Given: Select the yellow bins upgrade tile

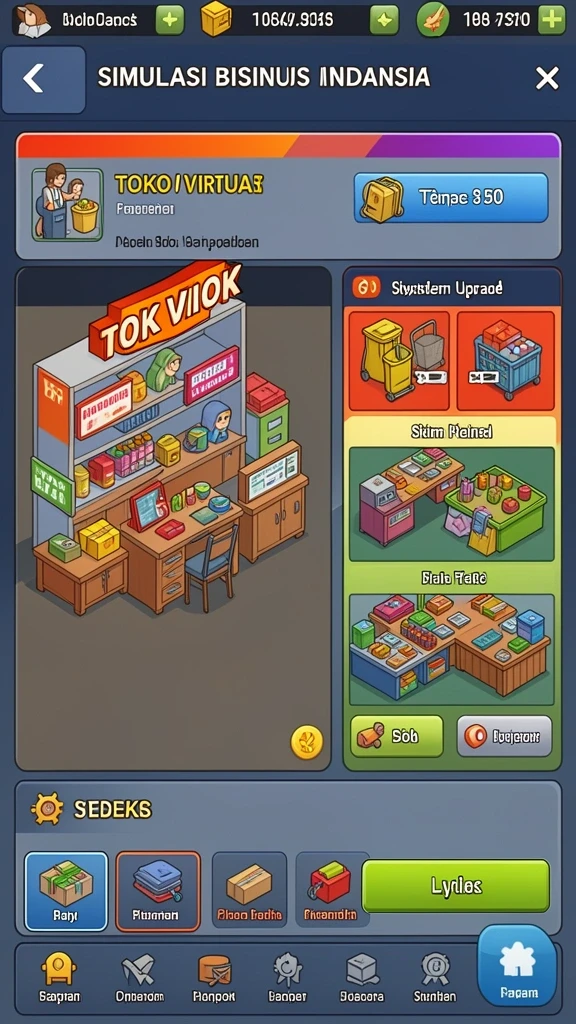Looking at the screenshot, I should pyautogui.click(x=399, y=360).
